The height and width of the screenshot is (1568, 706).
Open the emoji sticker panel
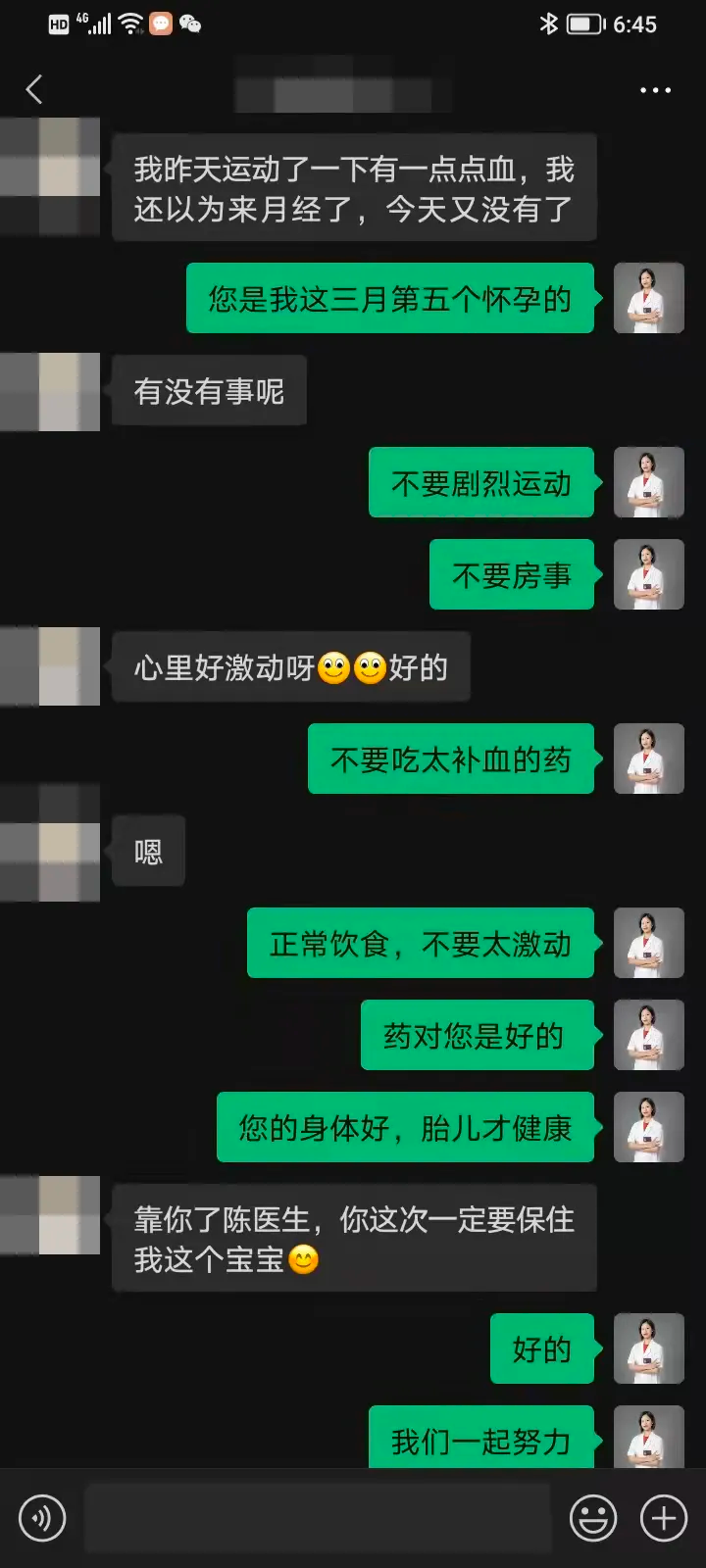(593, 1518)
